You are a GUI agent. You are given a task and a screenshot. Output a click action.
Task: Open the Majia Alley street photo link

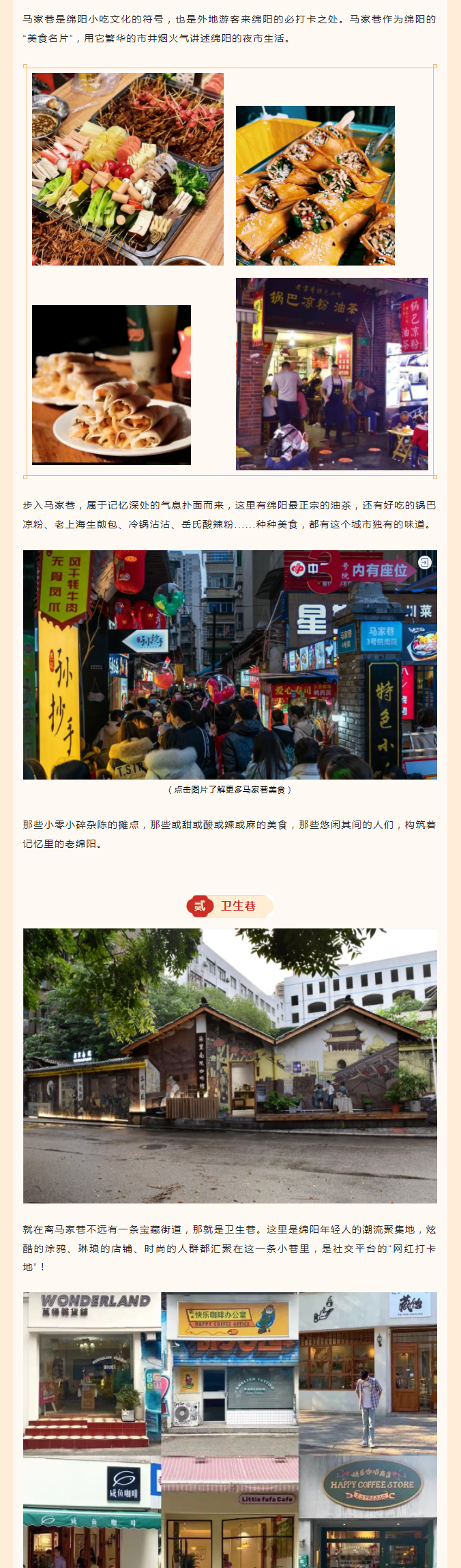(x=230, y=664)
